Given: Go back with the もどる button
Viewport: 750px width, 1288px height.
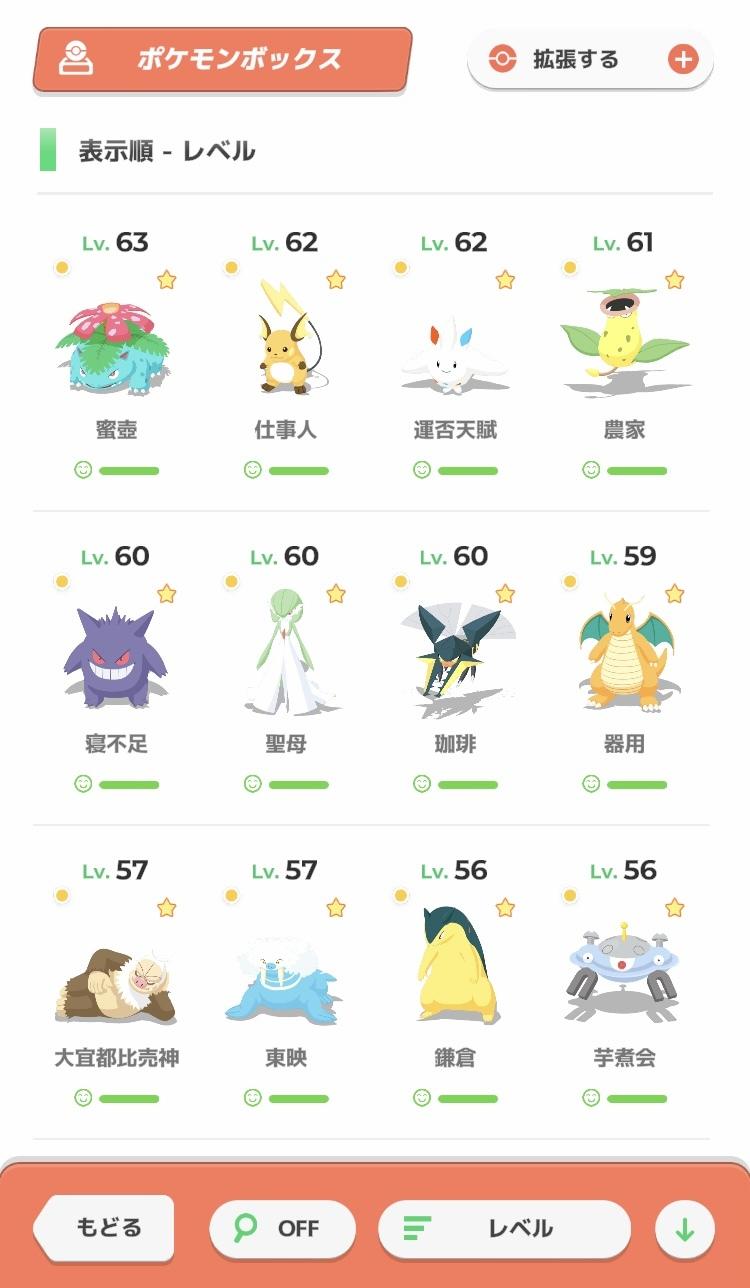Looking at the screenshot, I should click(107, 1228).
